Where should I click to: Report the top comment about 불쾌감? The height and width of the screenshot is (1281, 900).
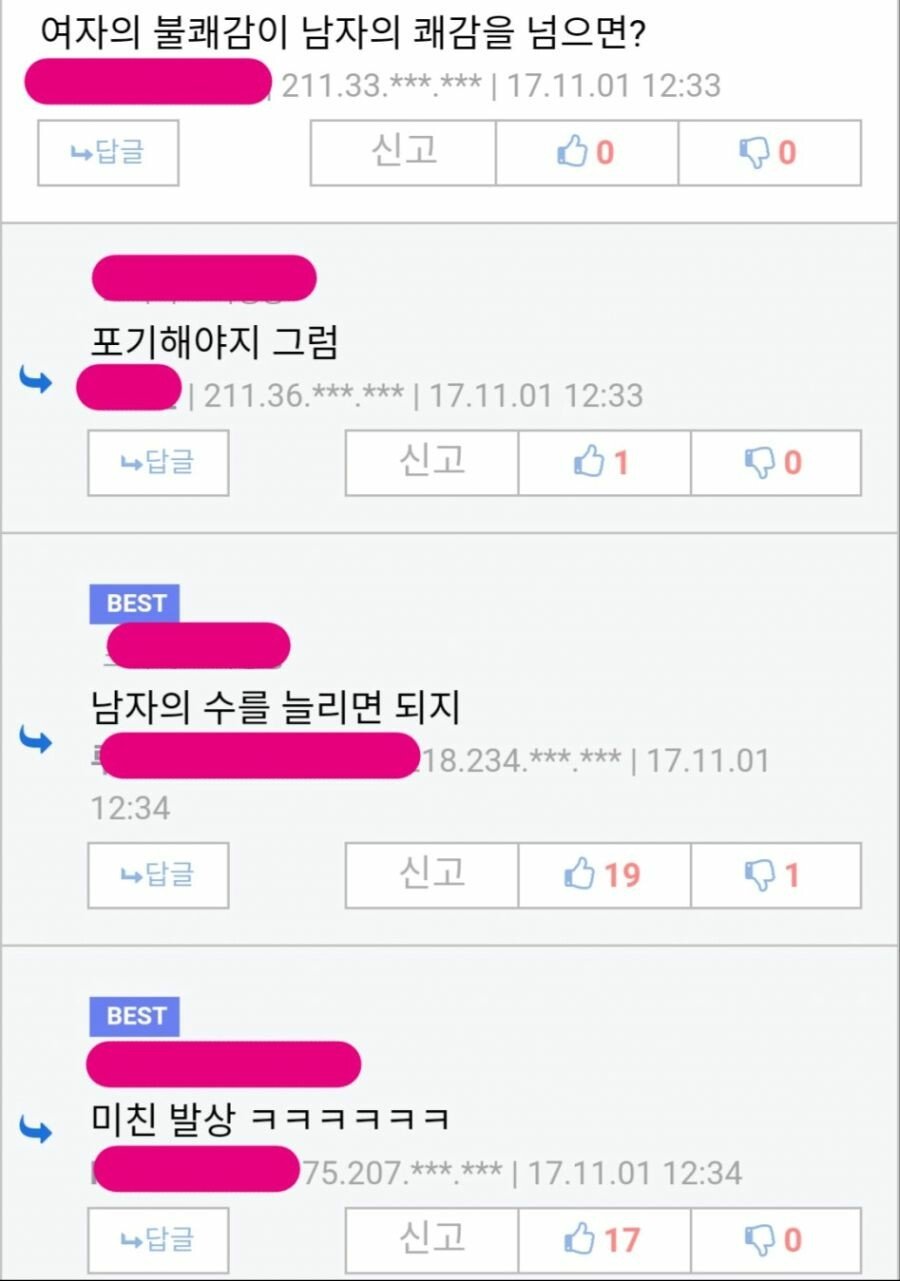pos(403,153)
